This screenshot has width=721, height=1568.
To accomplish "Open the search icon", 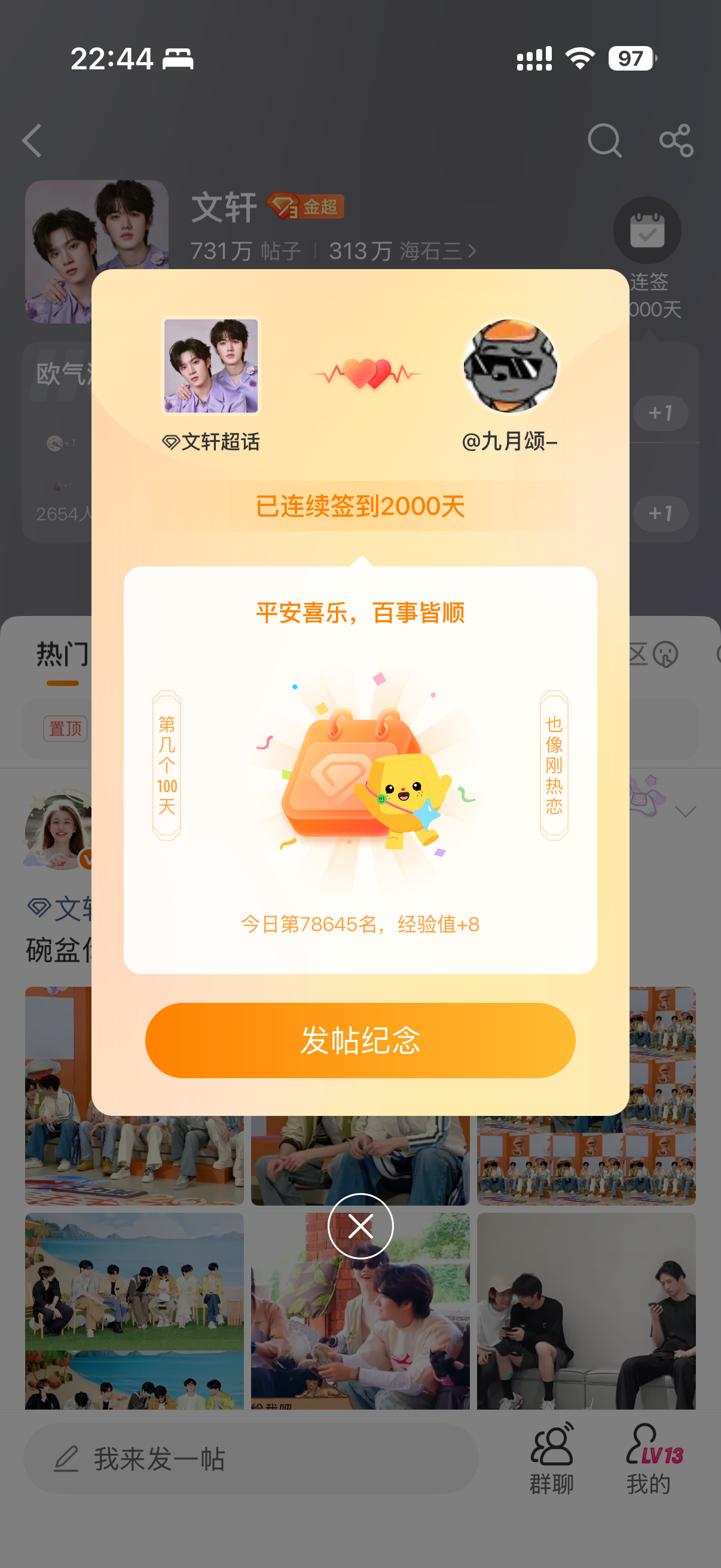I will pos(604,141).
